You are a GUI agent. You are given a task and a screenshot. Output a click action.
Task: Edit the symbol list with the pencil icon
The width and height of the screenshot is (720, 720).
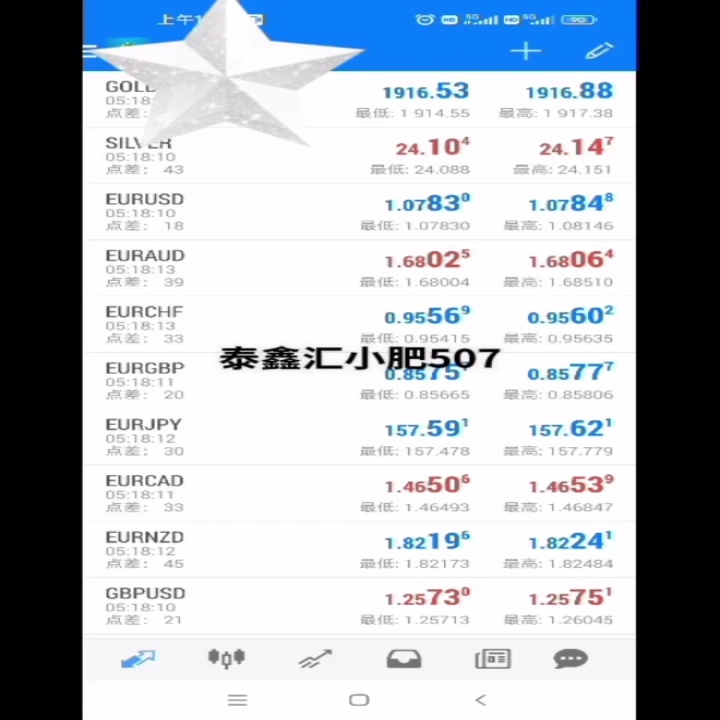point(599,51)
